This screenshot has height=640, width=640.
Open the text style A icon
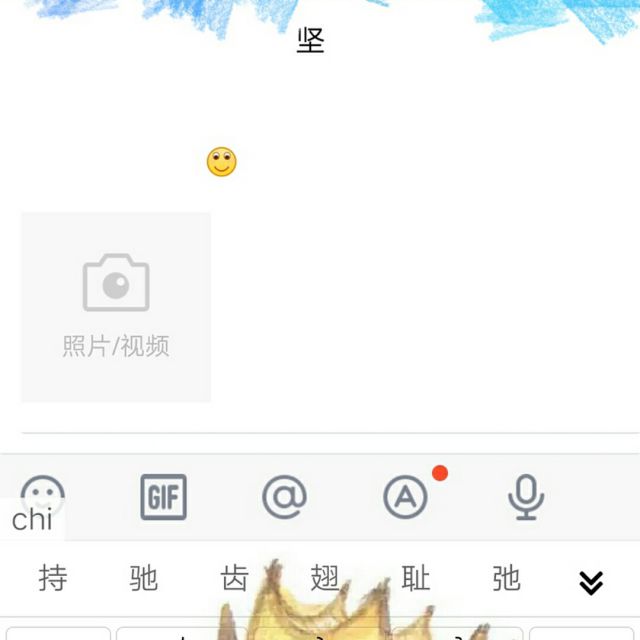(405, 497)
